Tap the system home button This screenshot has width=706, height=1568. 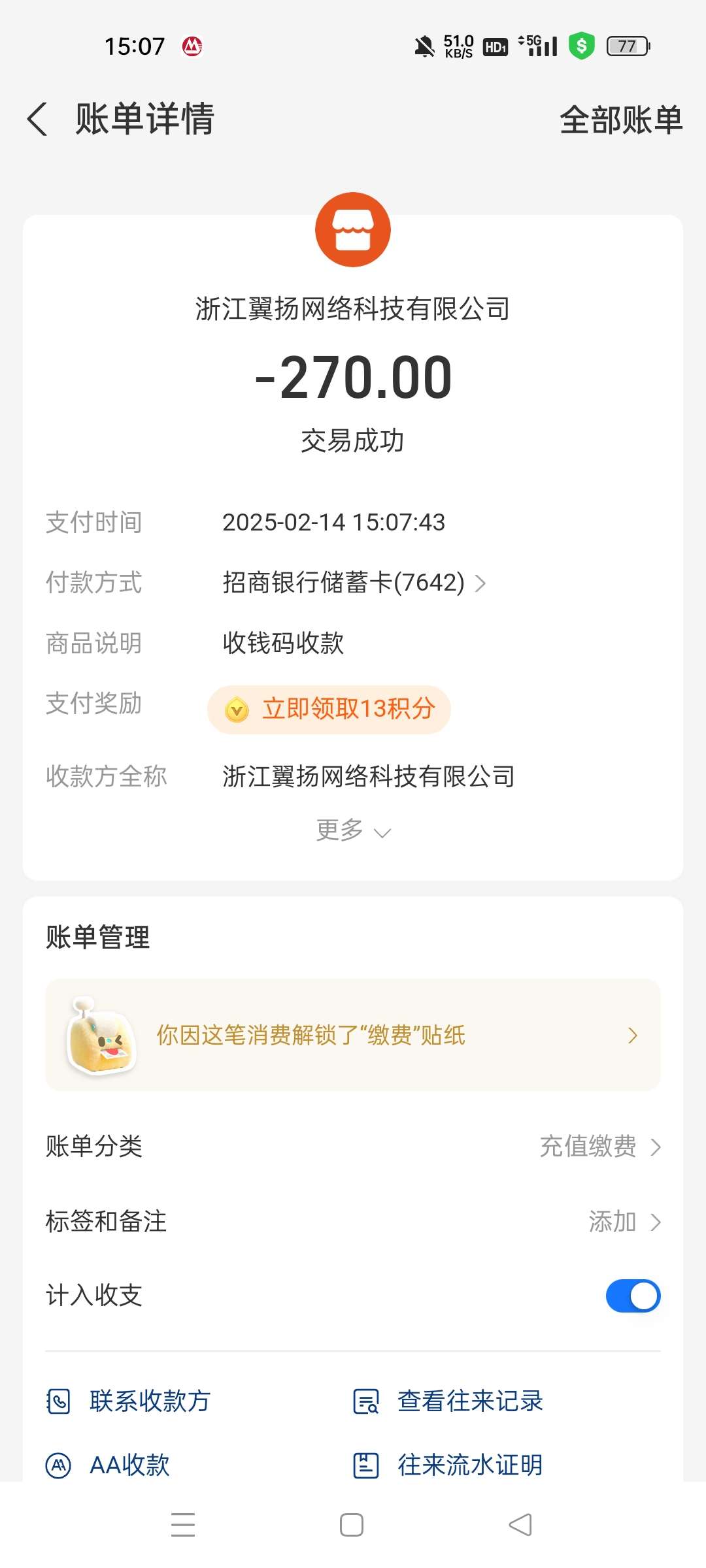click(352, 1525)
